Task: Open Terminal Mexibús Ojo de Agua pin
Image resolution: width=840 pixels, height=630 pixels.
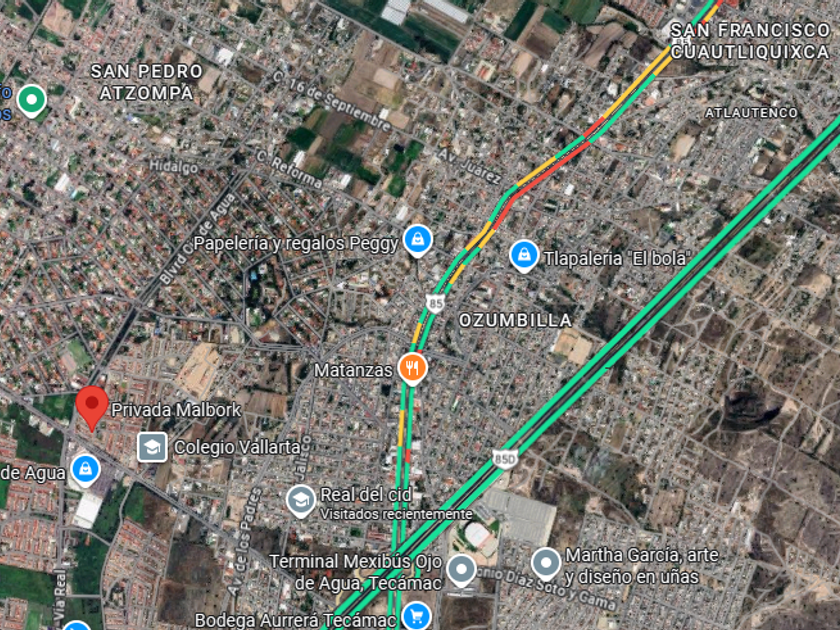Action: tap(461, 569)
